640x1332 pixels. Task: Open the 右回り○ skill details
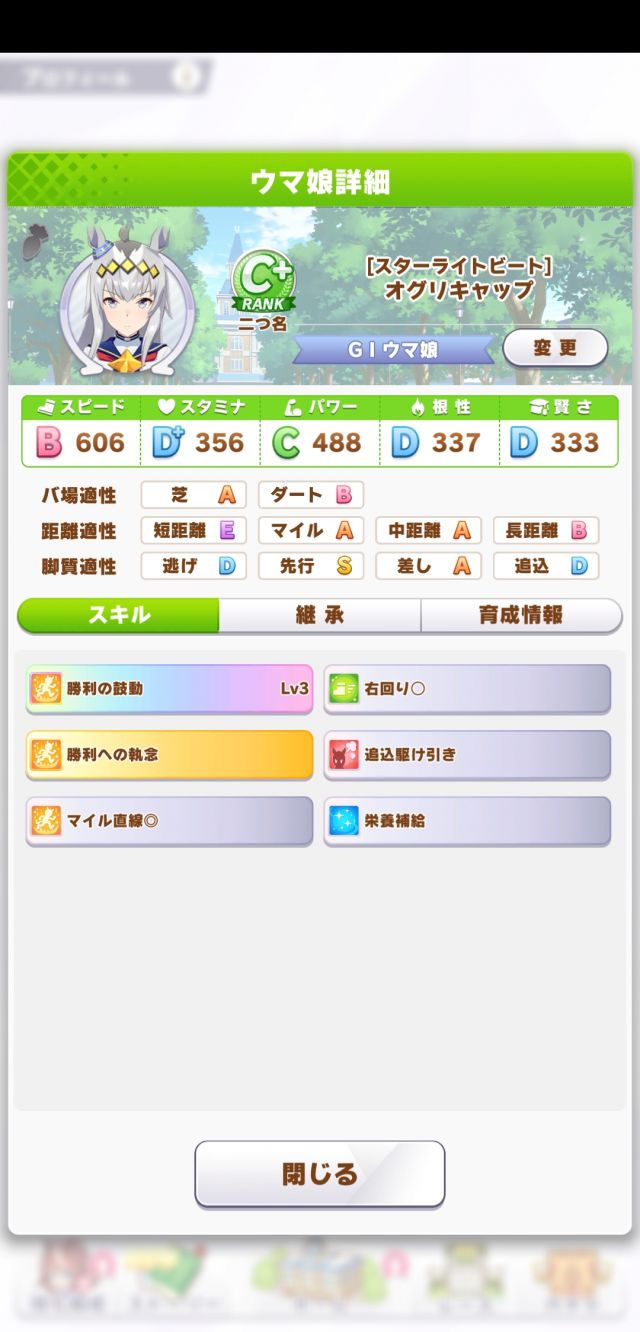[467, 689]
